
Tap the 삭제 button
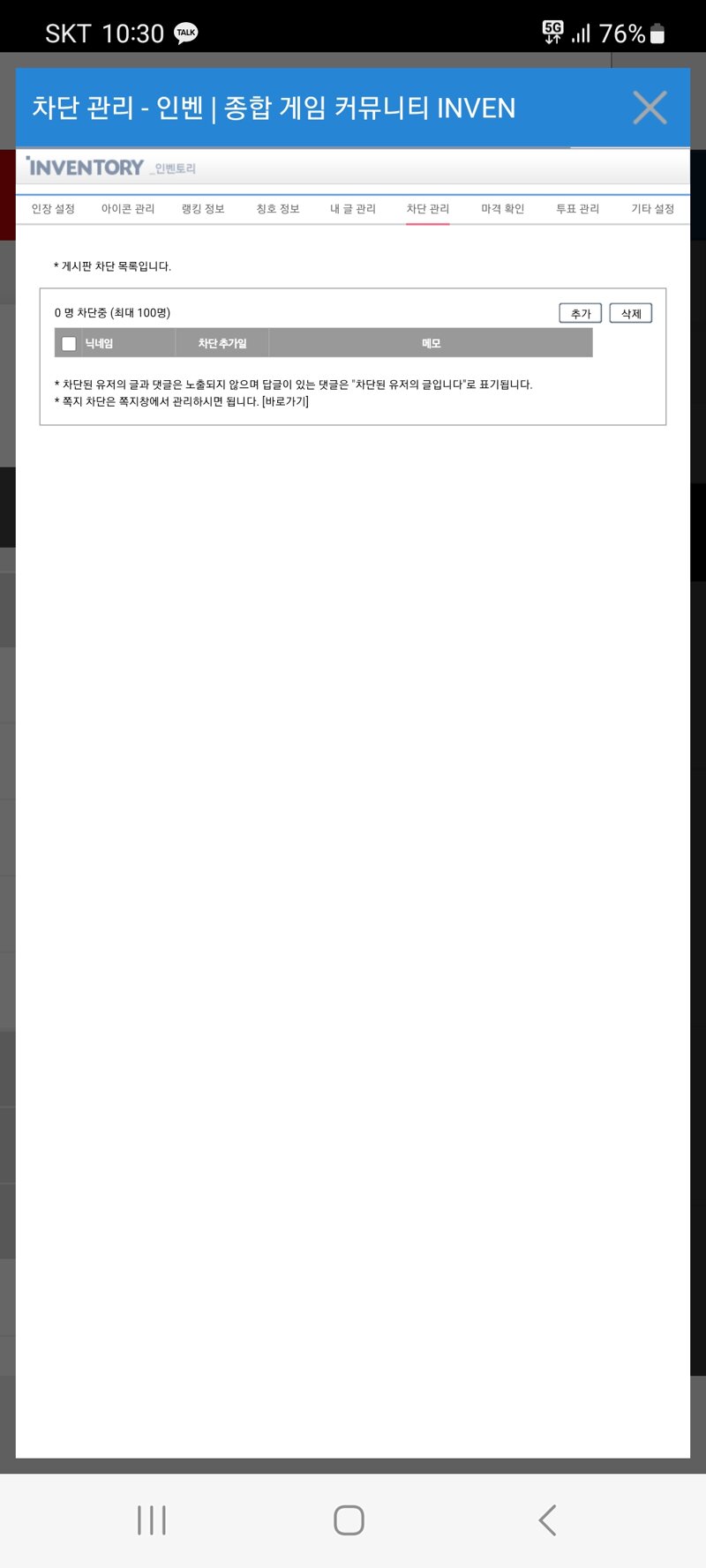[x=630, y=314]
